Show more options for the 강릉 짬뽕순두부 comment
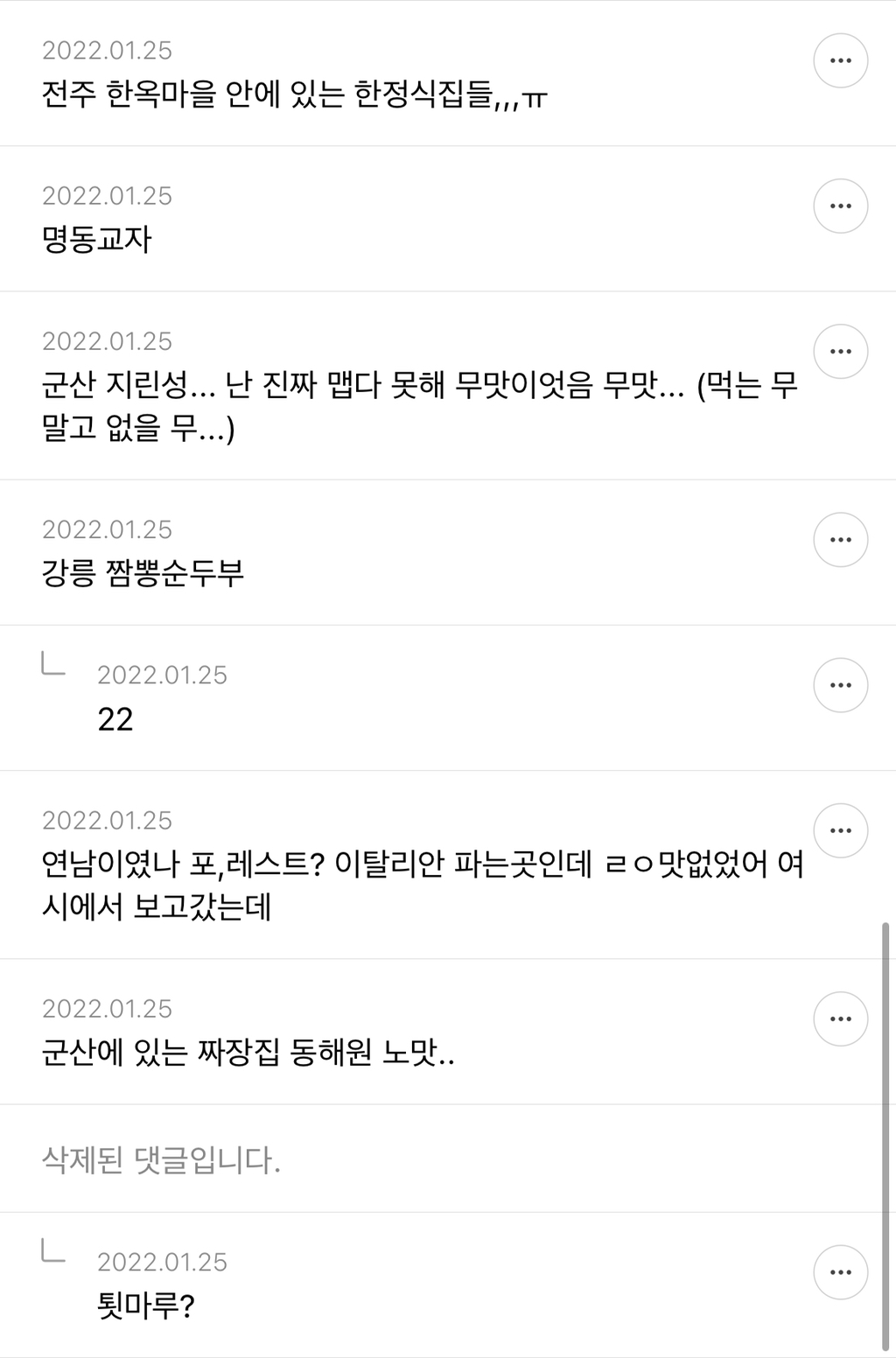The width and height of the screenshot is (896, 1358). click(x=840, y=539)
